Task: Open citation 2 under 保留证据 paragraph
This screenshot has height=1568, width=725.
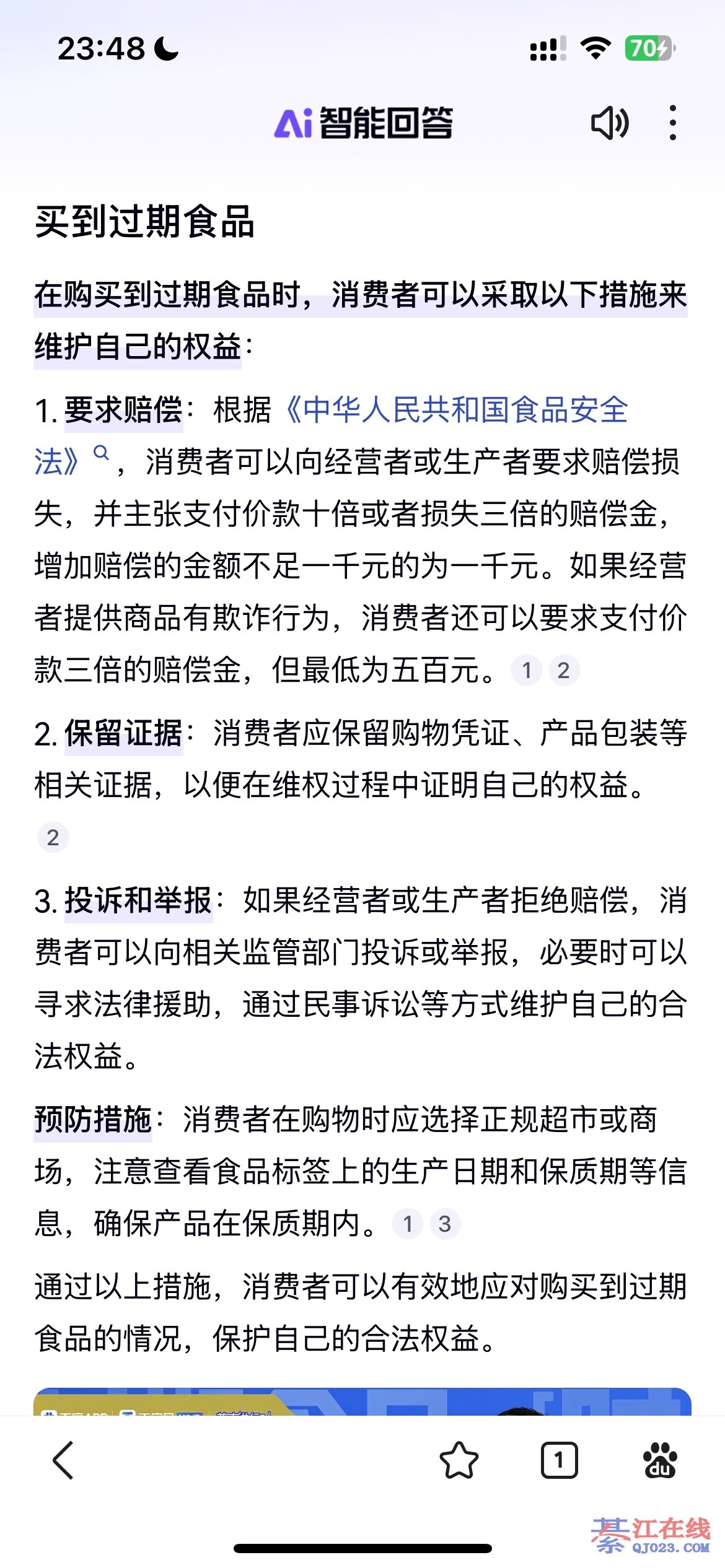Action: pos(53,837)
